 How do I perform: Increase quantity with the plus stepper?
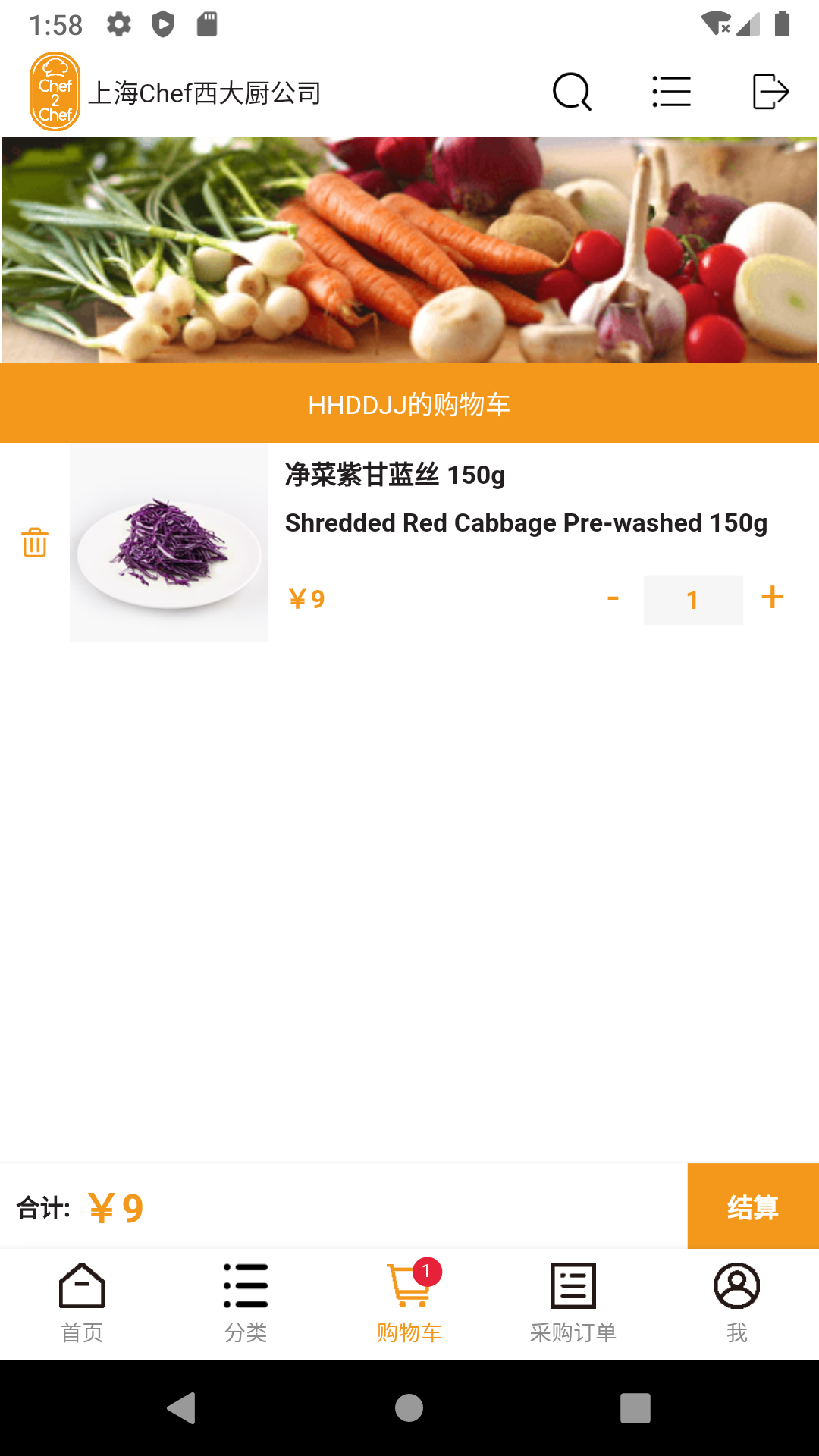coord(772,598)
